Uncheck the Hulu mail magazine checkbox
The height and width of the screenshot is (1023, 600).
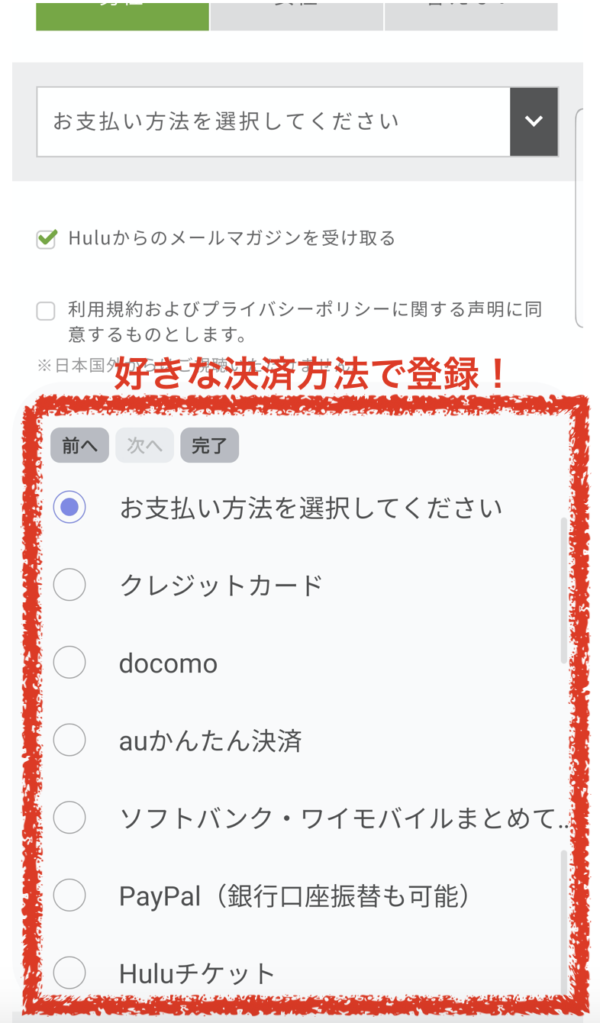point(46,239)
